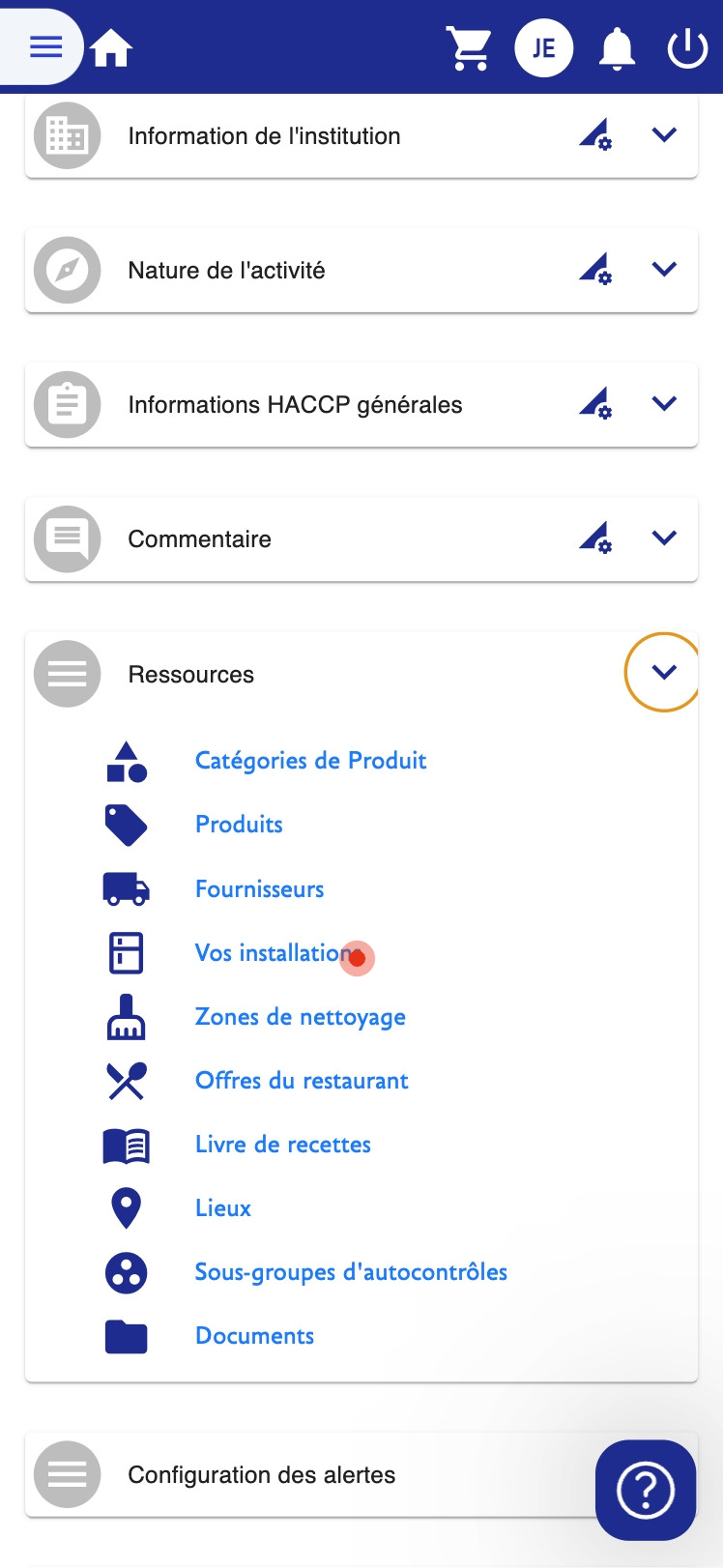Open the Produits link

[239, 825]
